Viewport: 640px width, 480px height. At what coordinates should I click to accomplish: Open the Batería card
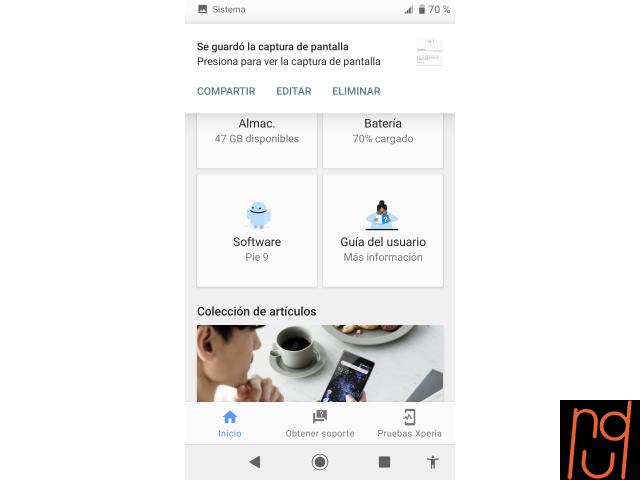[382, 140]
